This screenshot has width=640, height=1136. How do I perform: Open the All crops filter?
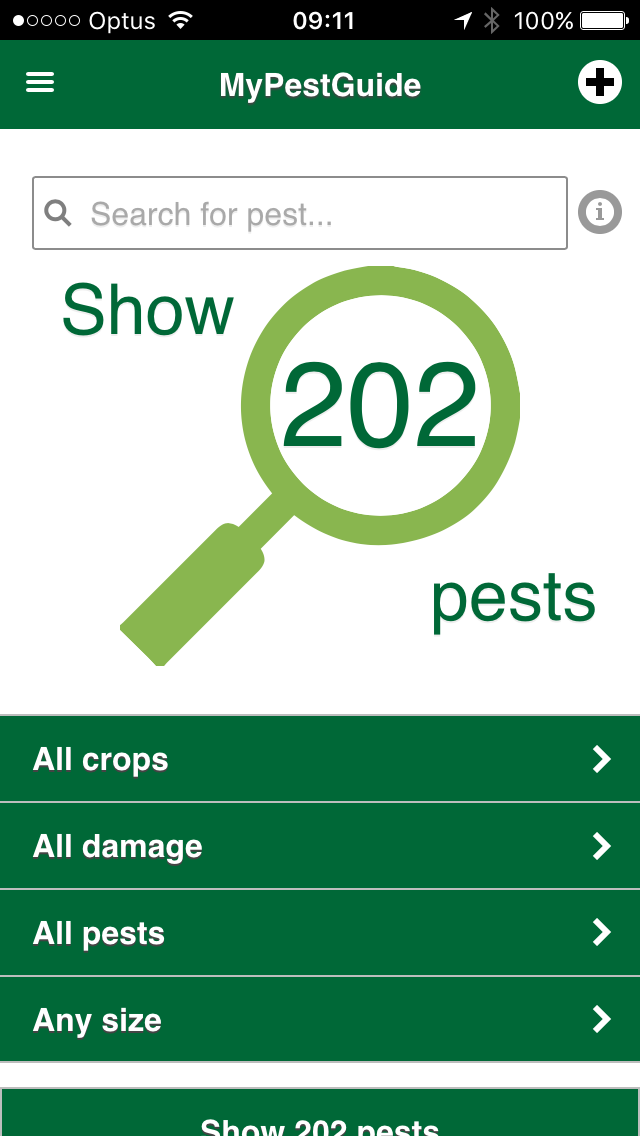(x=320, y=759)
